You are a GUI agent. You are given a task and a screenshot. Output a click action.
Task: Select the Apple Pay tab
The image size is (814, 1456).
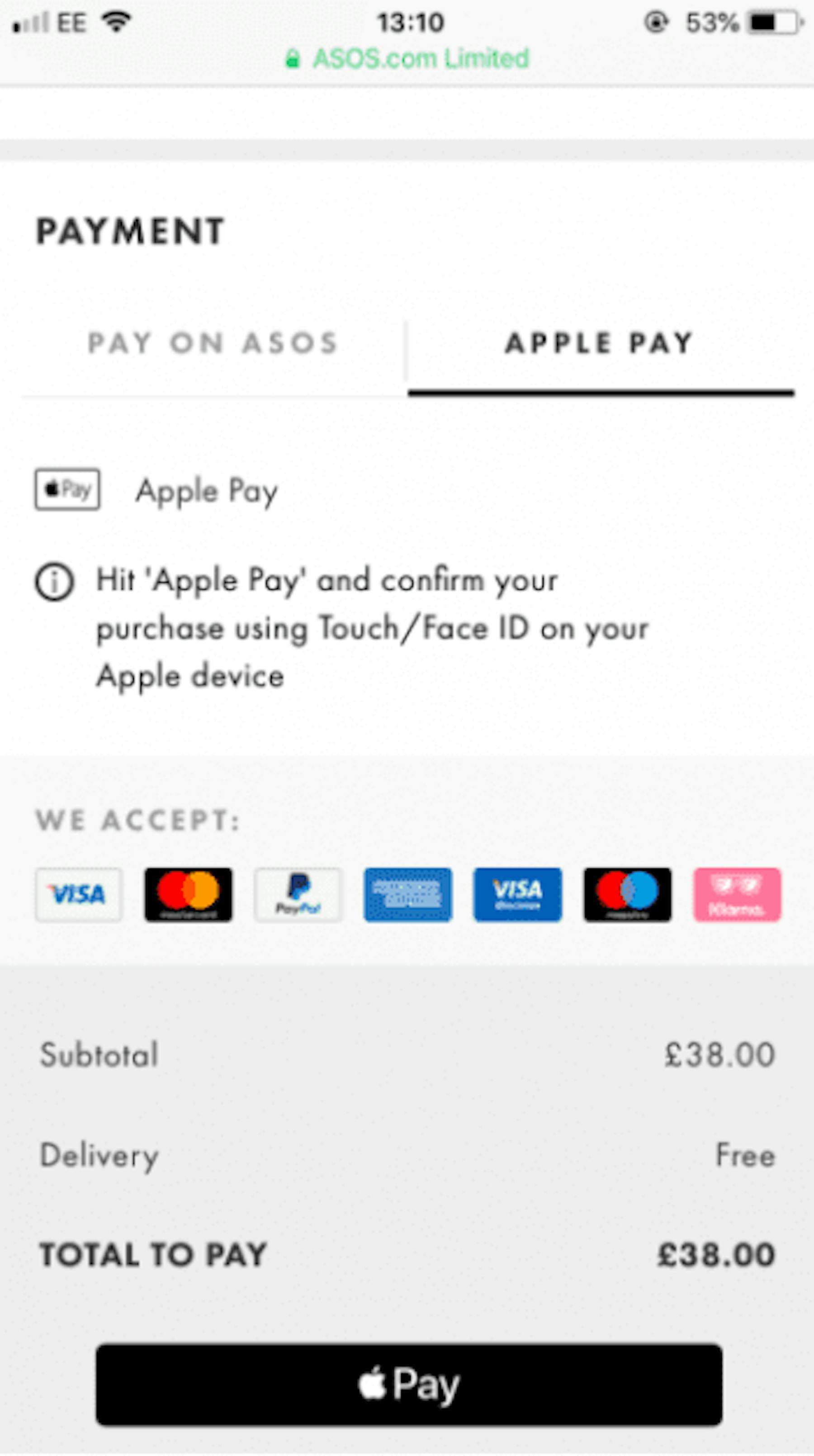[x=599, y=344]
